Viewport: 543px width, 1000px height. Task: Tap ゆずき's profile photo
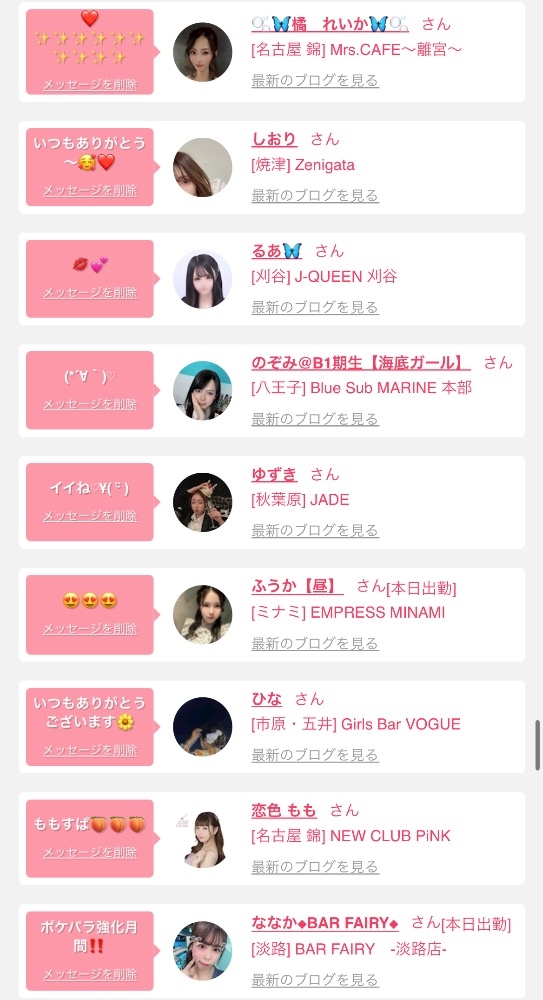click(x=203, y=502)
